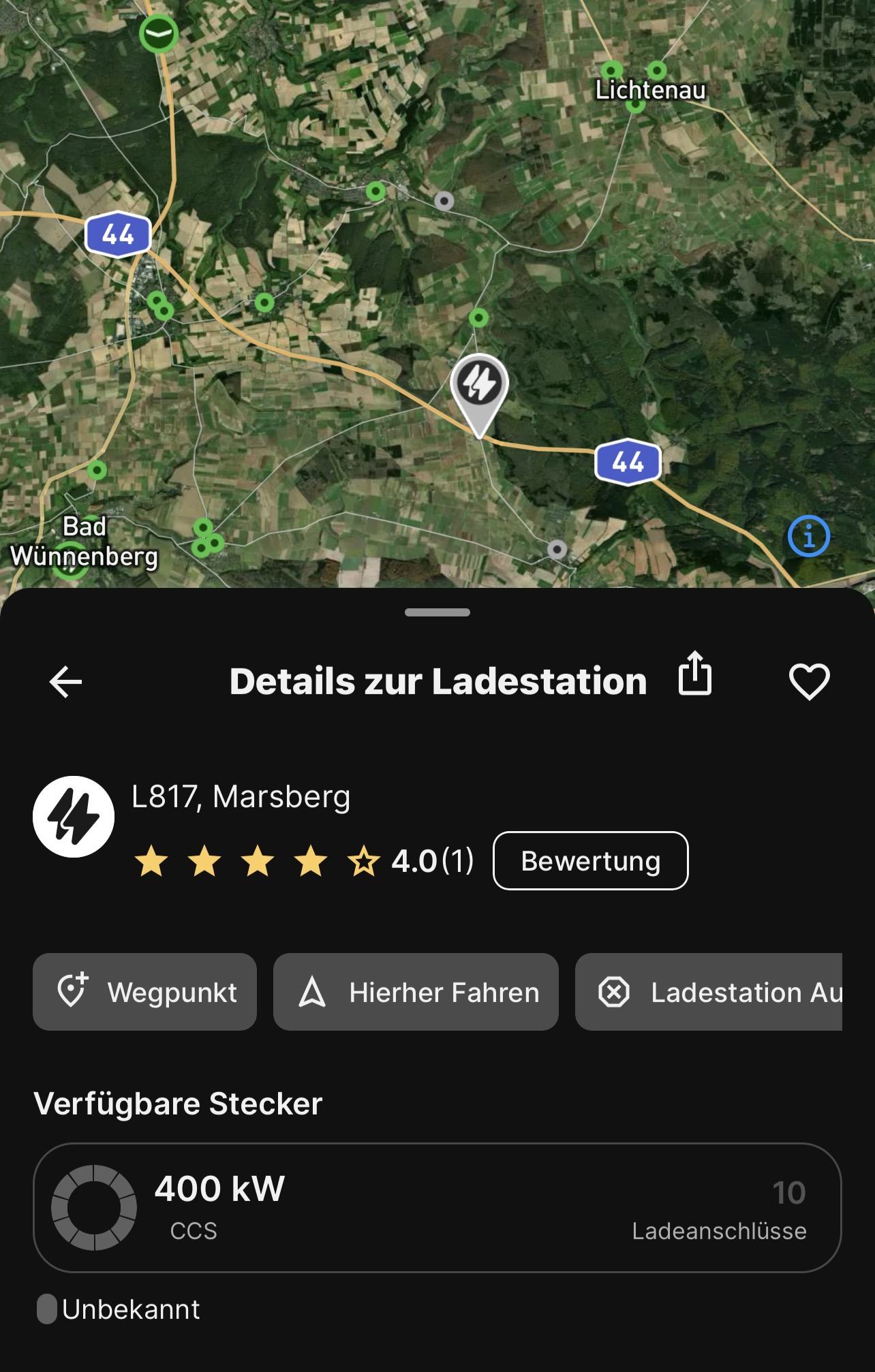Screen dimensions: 875x1372
Task: Add station to favorites with the heart
Action: click(809, 682)
